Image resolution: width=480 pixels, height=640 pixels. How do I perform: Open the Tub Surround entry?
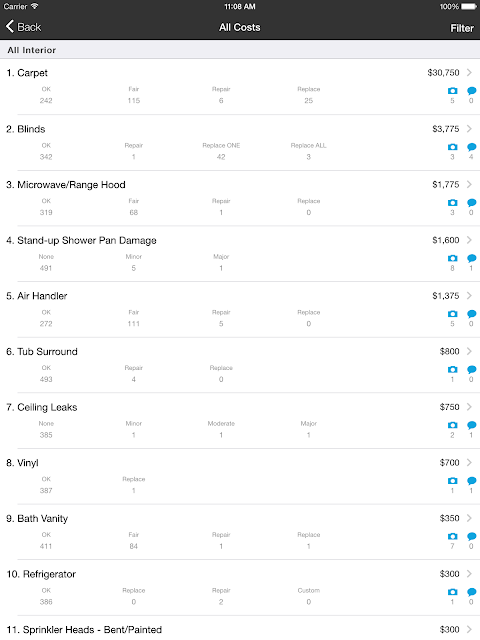[x=240, y=365]
